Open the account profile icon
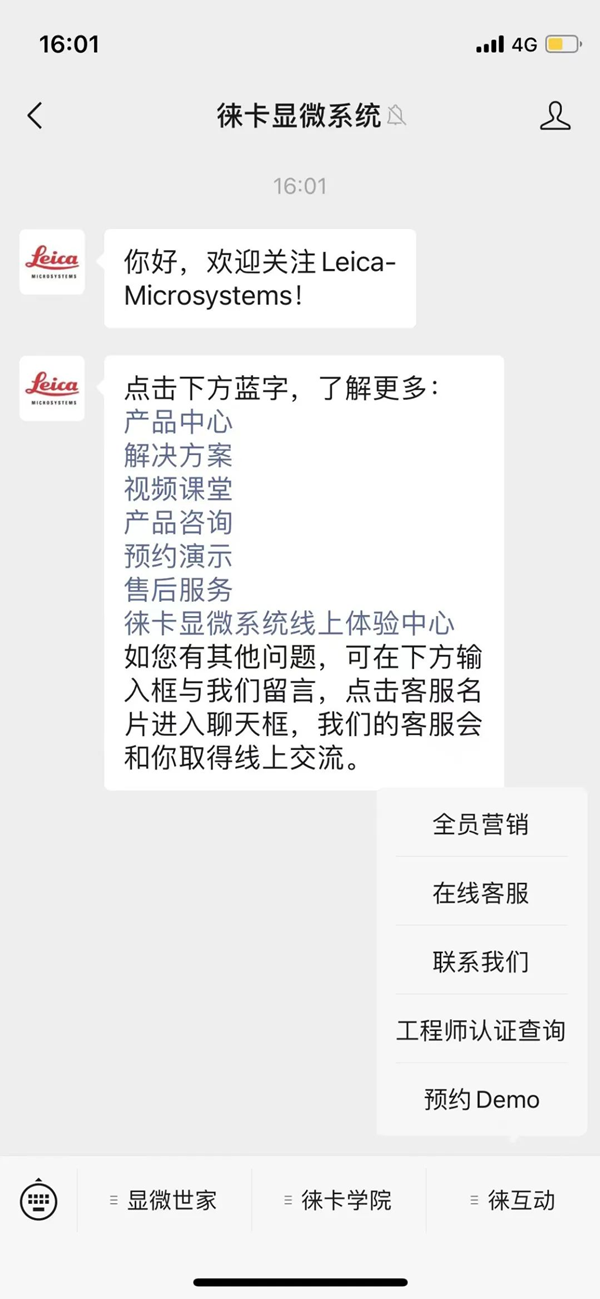The image size is (600, 1299). 555,116
